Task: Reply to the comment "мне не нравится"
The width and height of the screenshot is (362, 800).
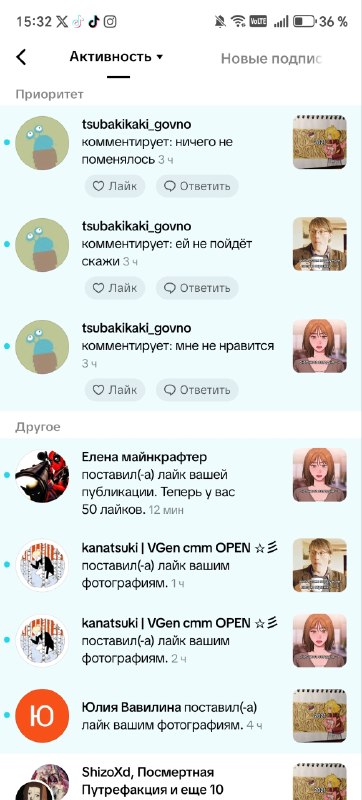Action: (197, 390)
